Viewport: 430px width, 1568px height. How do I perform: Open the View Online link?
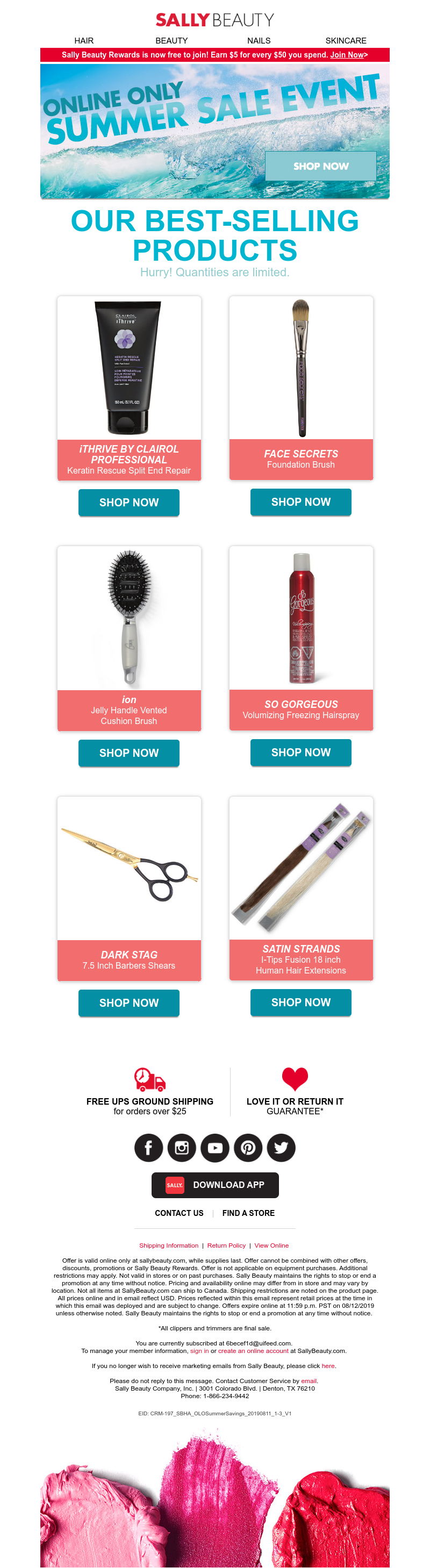(x=271, y=1245)
